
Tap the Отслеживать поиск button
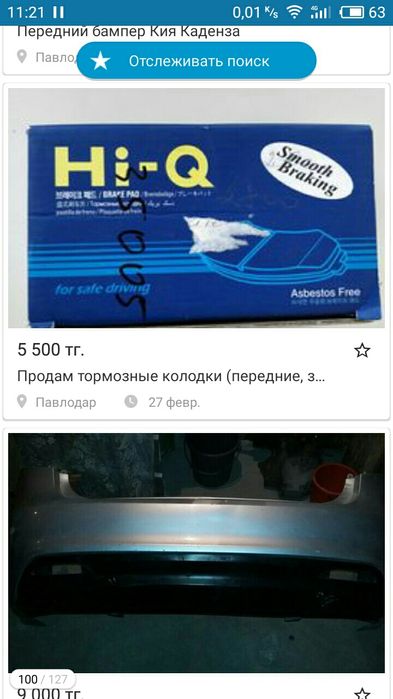pyautogui.click(x=196, y=61)
